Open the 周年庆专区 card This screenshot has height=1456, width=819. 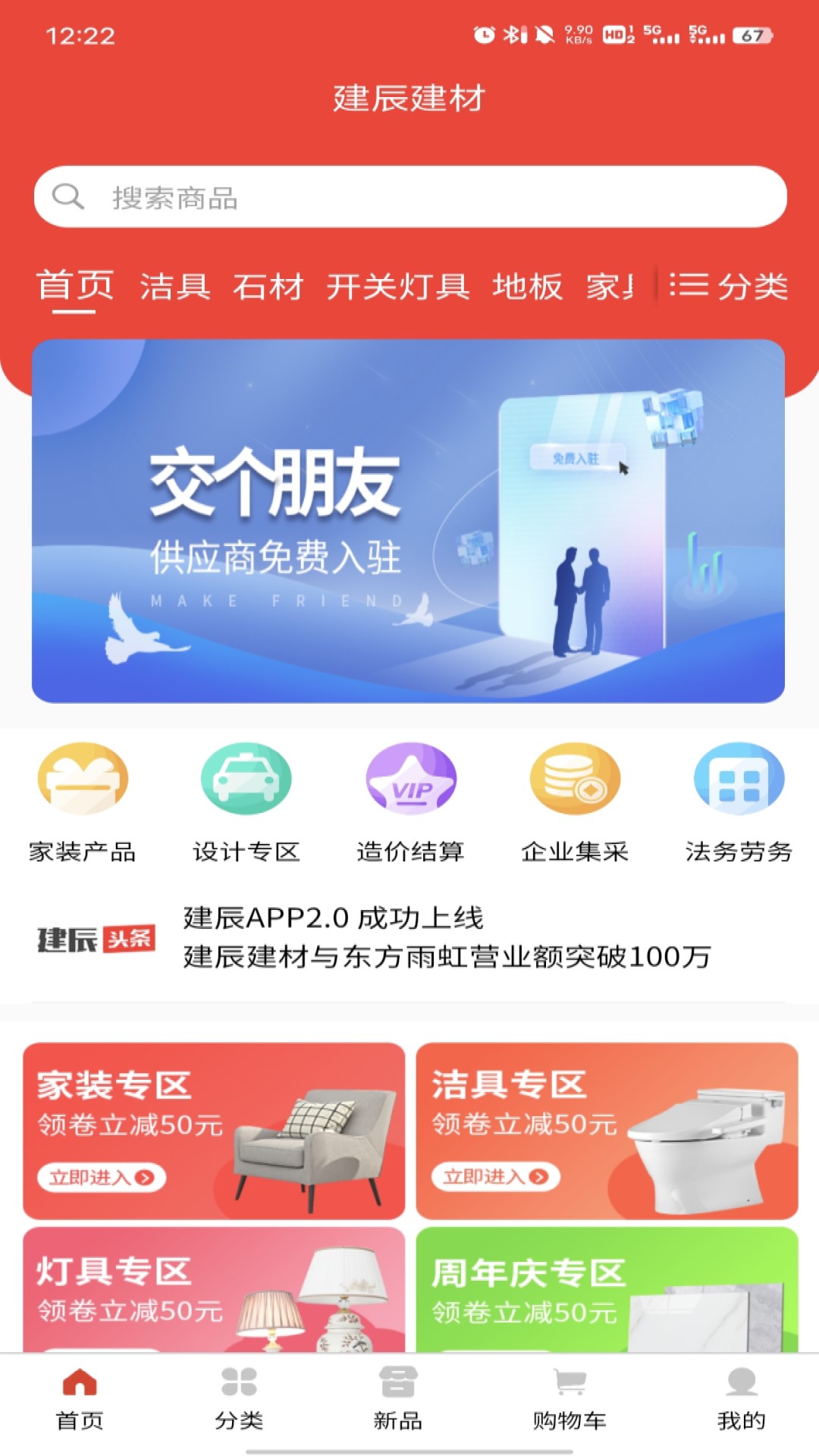pos(607,1290)
